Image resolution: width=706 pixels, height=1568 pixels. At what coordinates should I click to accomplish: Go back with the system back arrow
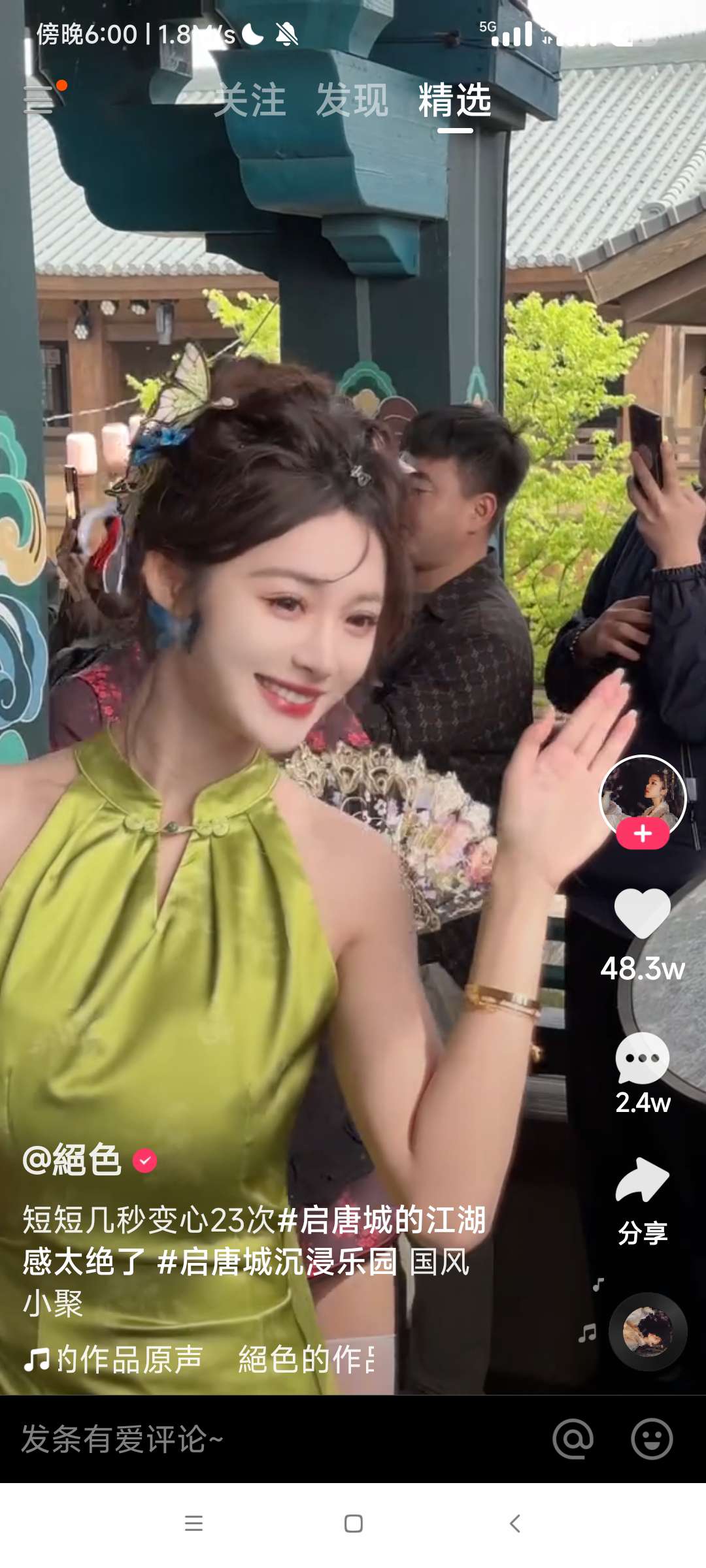pyautogui.click(x=515, y=1524)
